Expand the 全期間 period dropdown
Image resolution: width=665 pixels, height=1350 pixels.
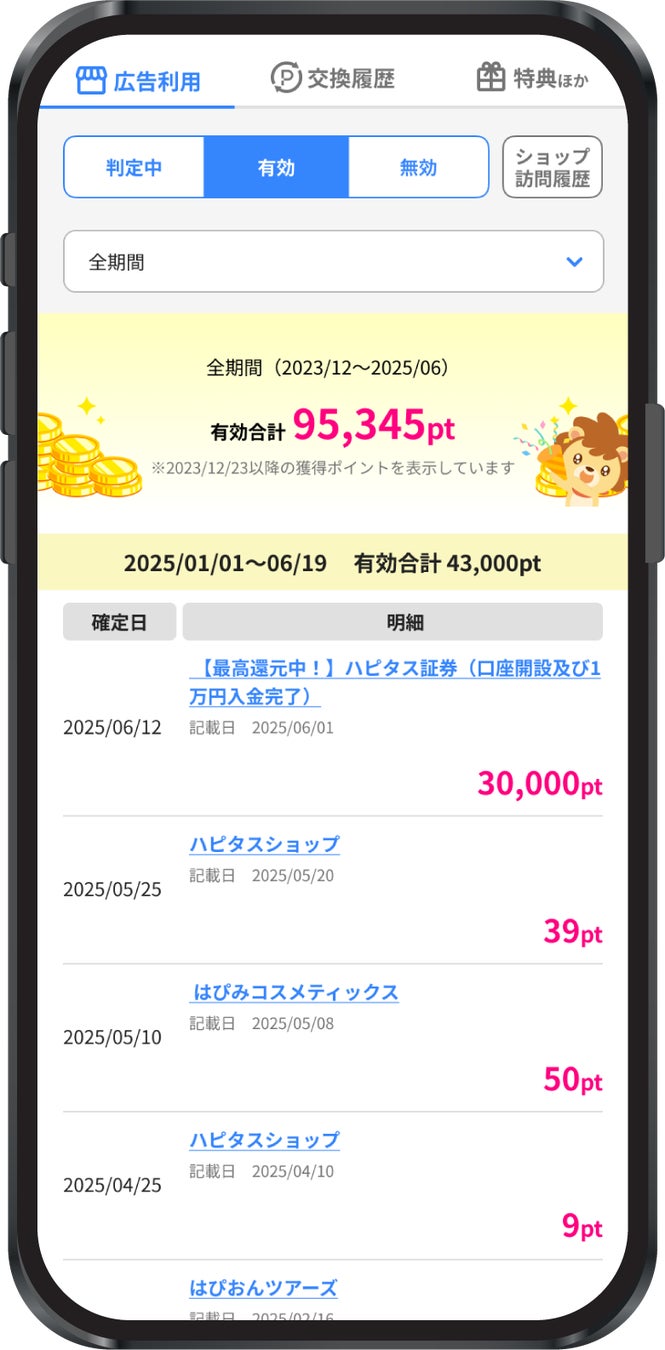click(333, 262)
